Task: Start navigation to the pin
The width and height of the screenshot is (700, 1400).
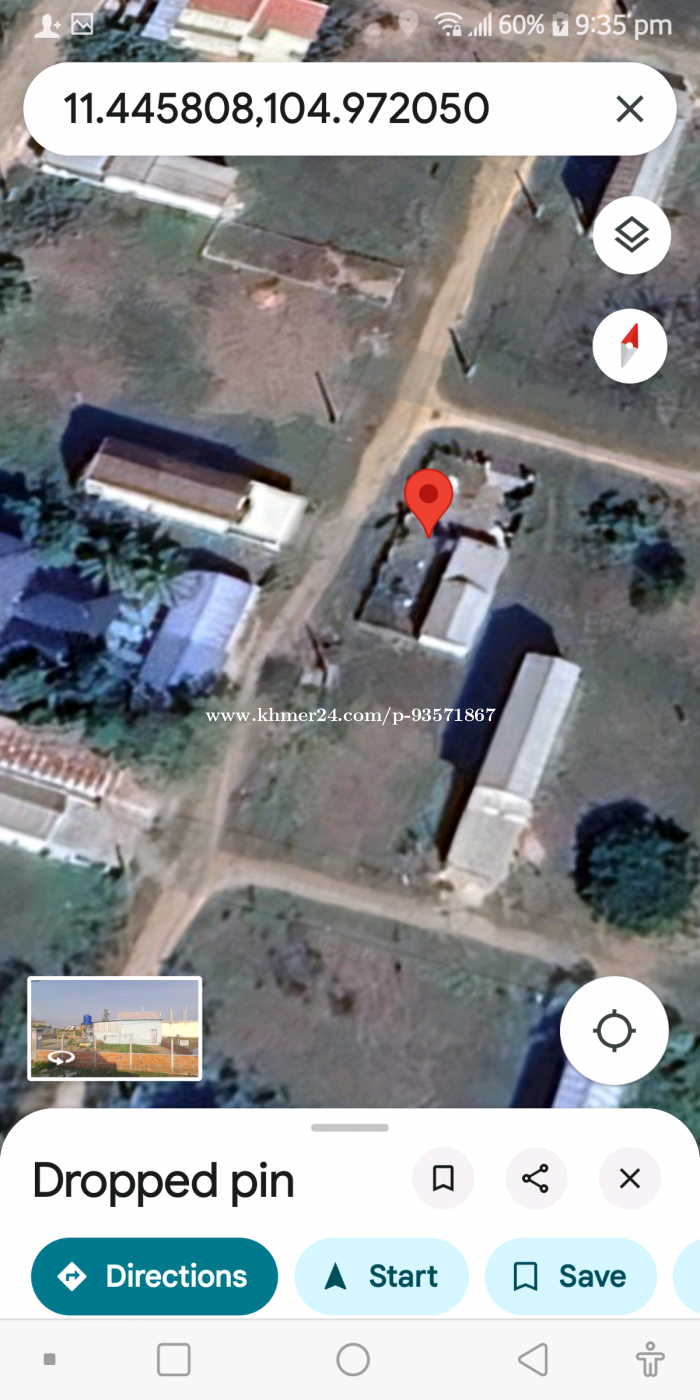Action: point(382,1276)
